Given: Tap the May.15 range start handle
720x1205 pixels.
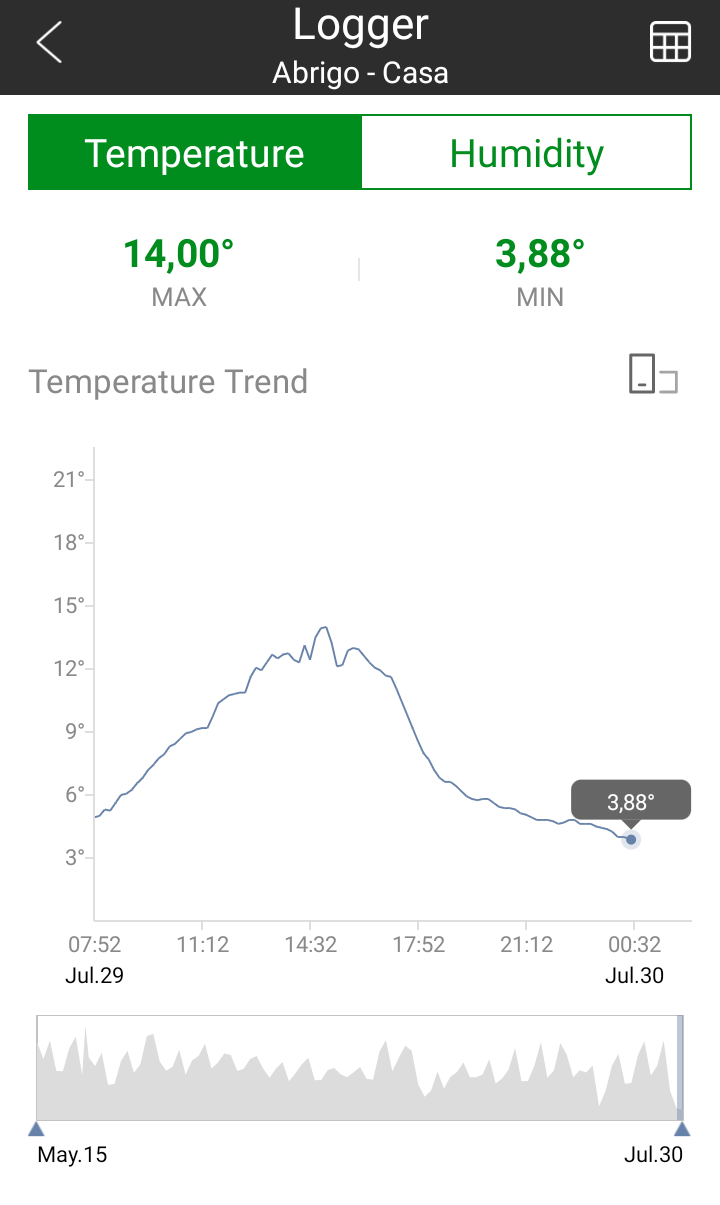Looking at the screenshot, I should point(36,1128).
